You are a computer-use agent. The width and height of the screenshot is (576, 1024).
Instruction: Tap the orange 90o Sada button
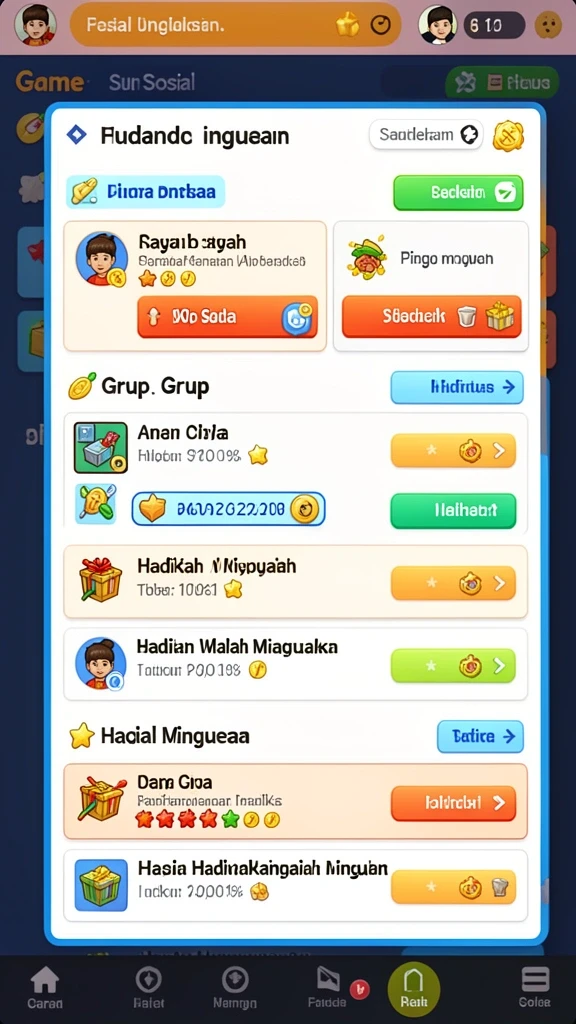click(227, 317)
